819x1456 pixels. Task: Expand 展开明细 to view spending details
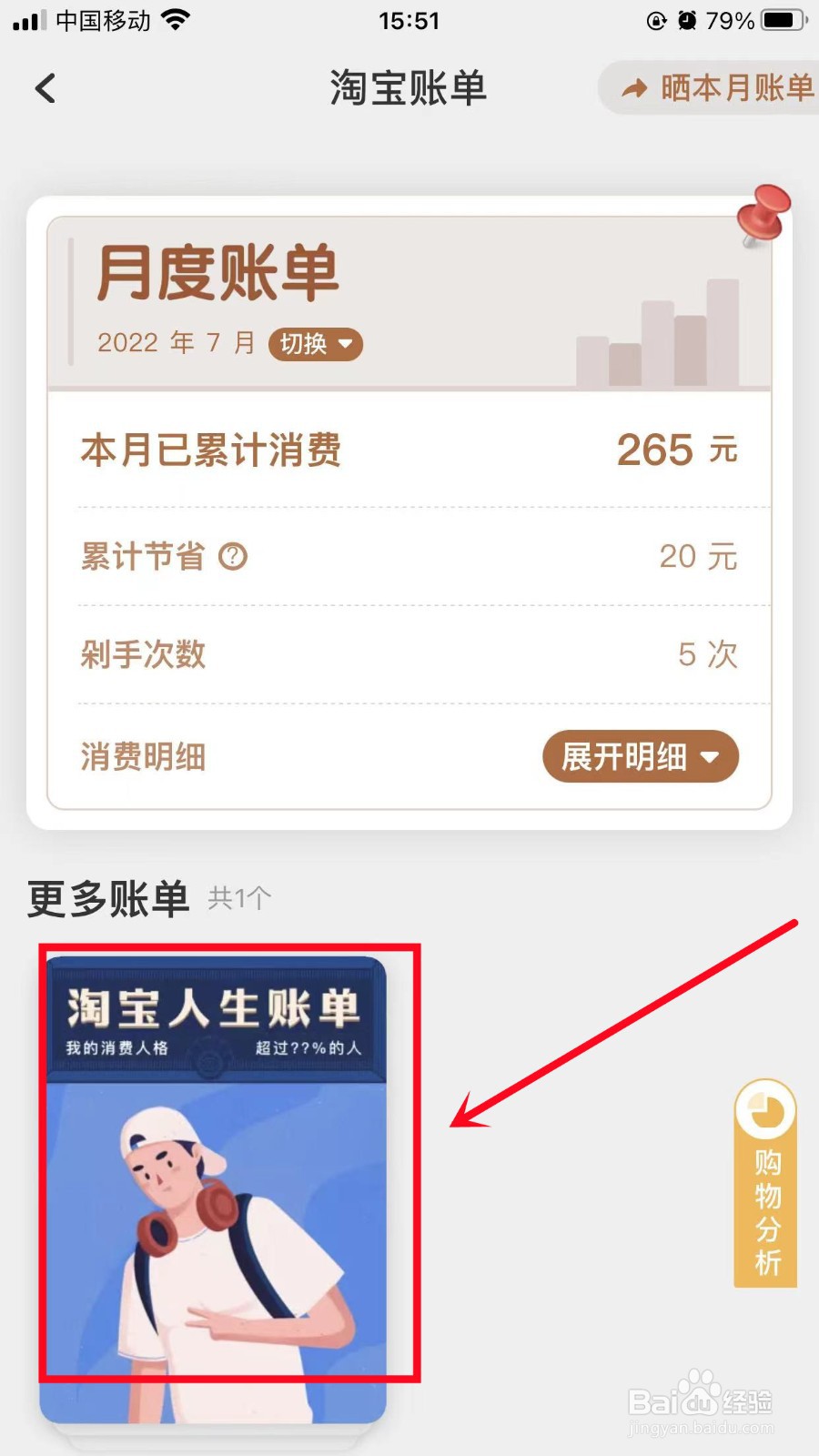639,756
